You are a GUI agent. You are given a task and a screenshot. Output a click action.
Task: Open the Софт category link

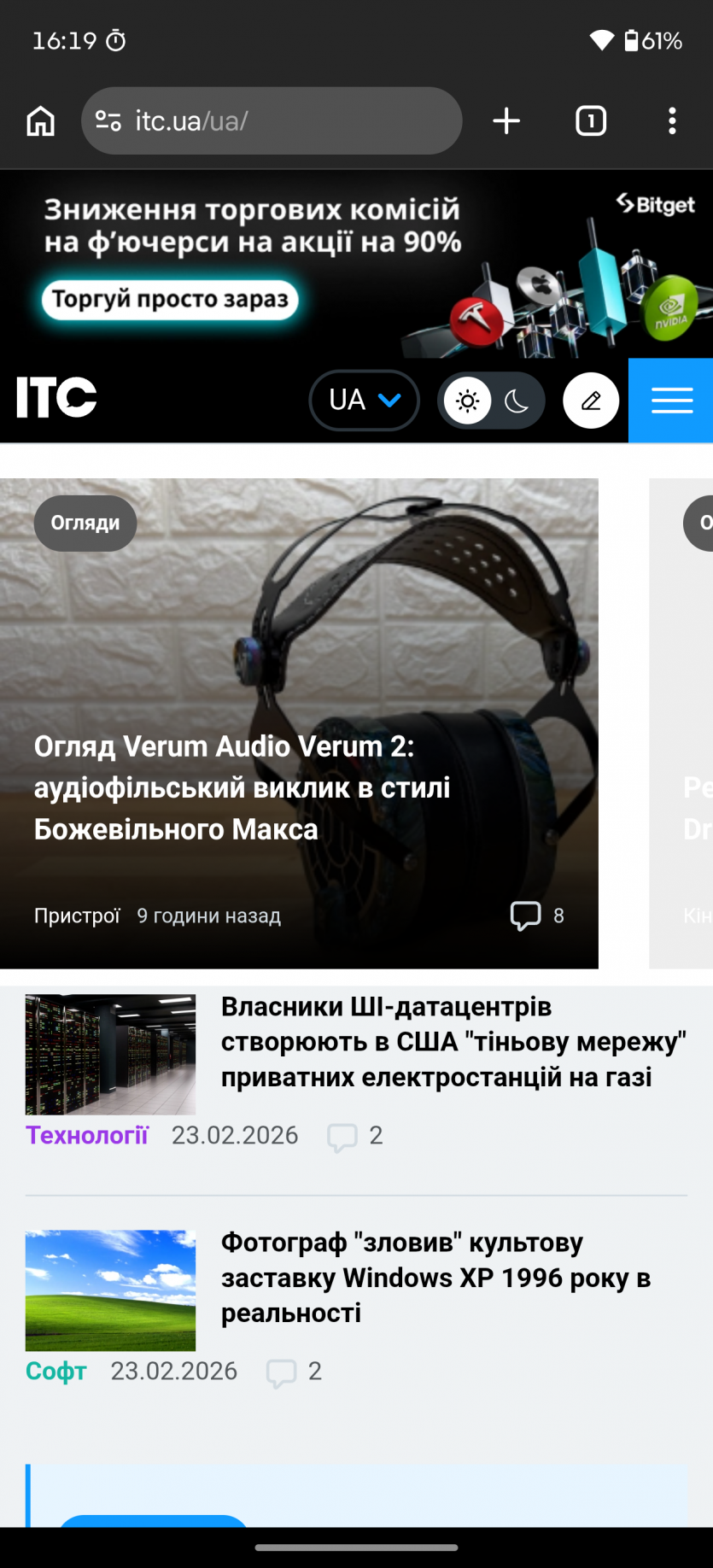(56, 1371)
